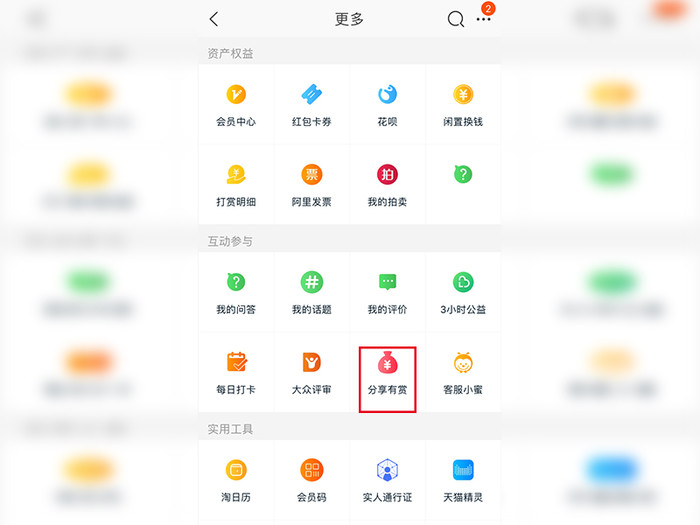Select 闲置换钱
The width and height of the screenshot is (700, 525).
tap(463, 103)
